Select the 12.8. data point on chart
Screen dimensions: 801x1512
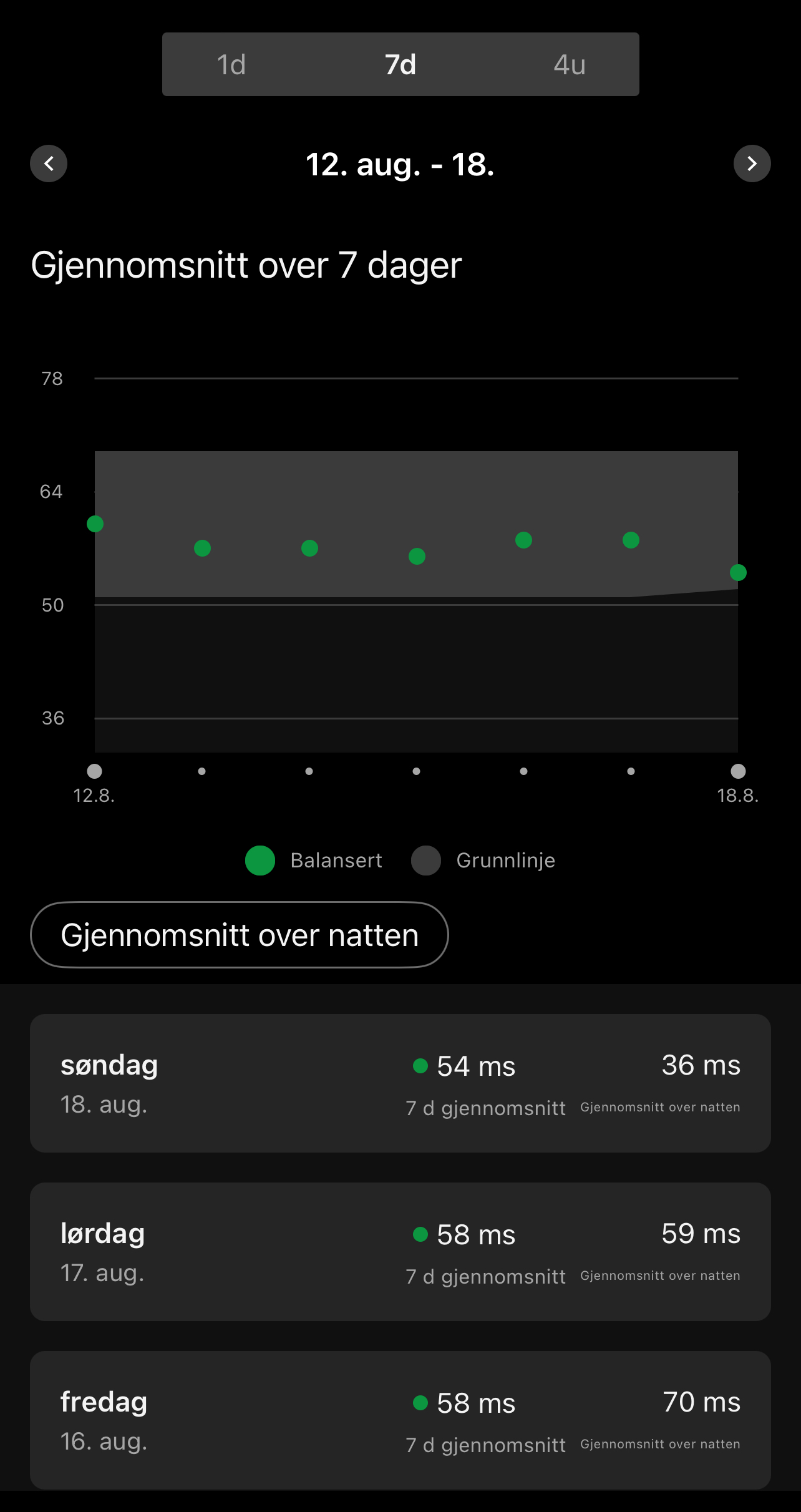tap(95, 524)
